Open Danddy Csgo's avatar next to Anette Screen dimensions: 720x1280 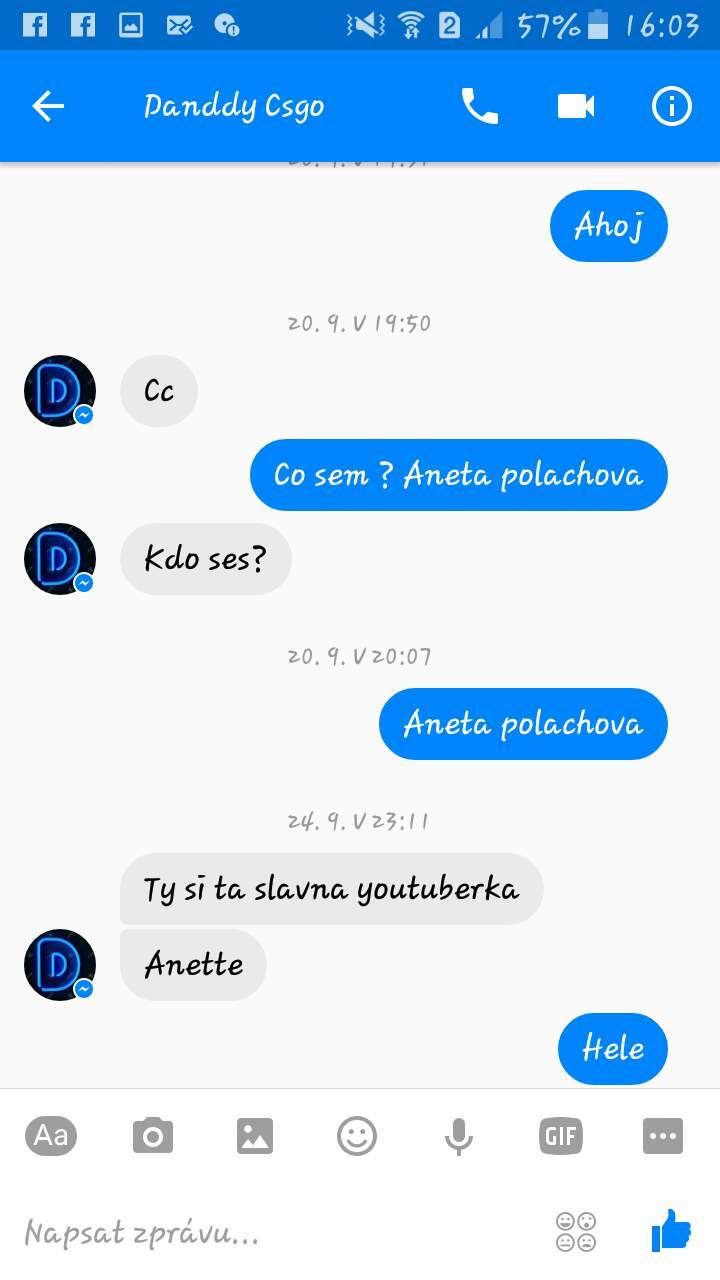[60, 965]
